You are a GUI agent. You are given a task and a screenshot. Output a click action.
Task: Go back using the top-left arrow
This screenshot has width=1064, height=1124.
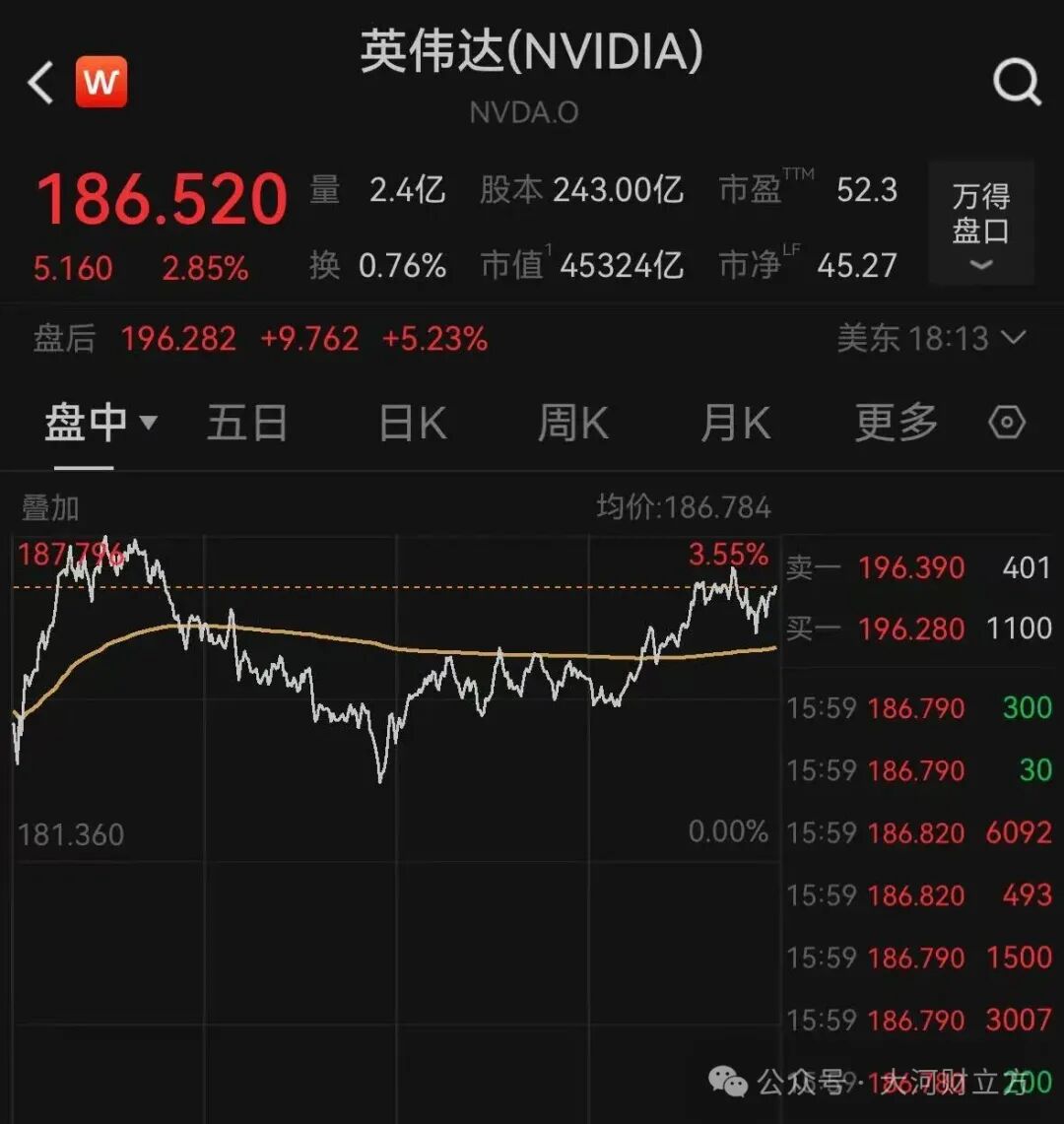40,84
